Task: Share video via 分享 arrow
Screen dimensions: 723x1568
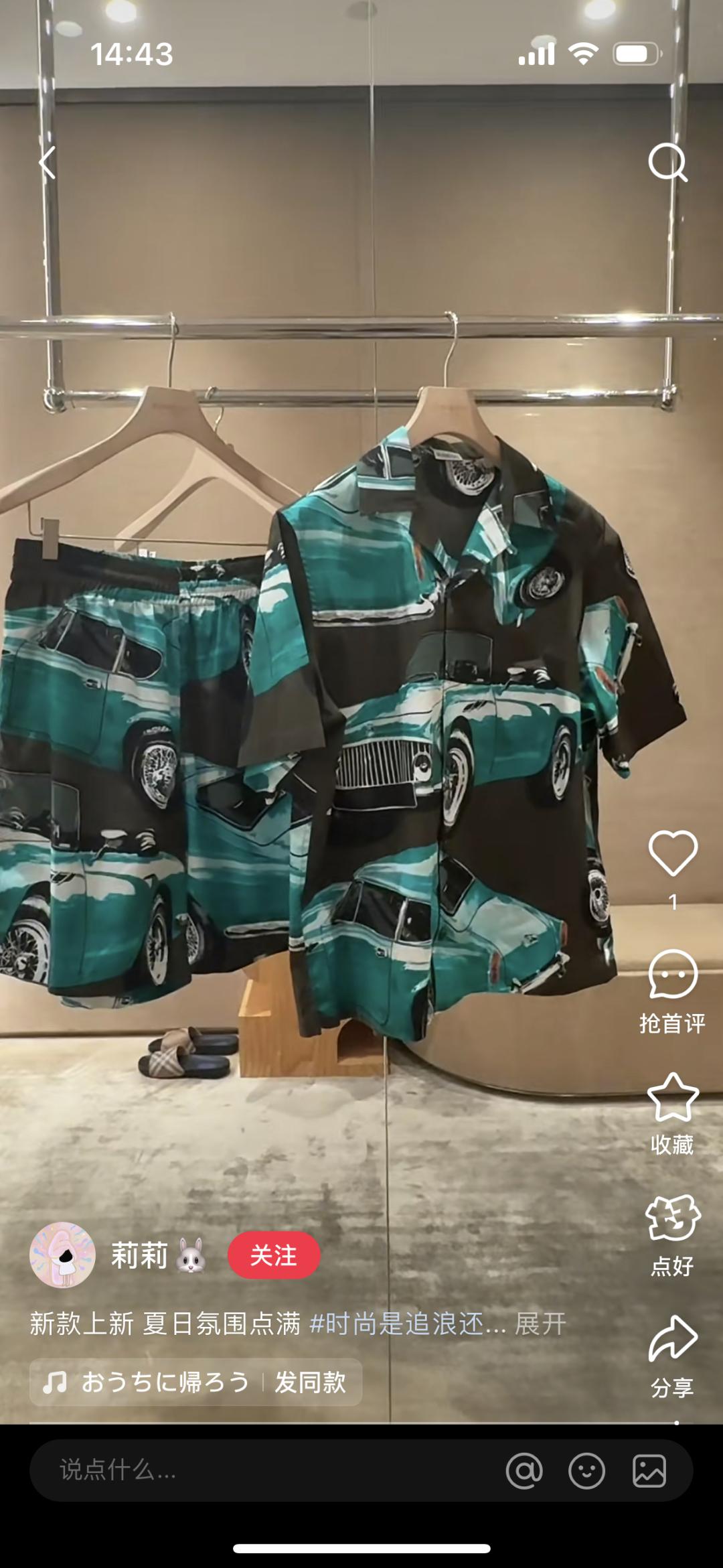Action: tap(673, 1340)
